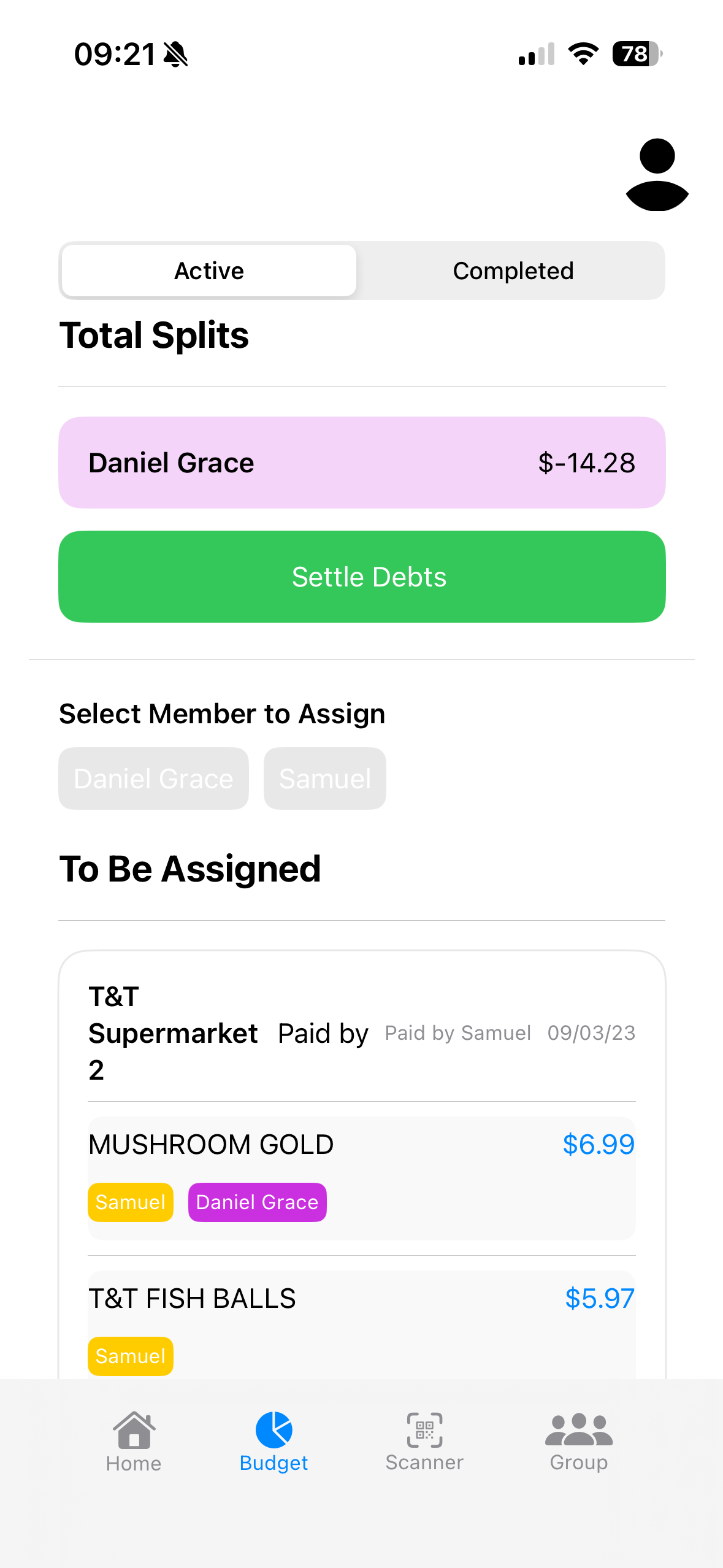Tap the Settle Debts button
The height and width of the screenshot is (1568, 723).
click(x=362, y=577)
